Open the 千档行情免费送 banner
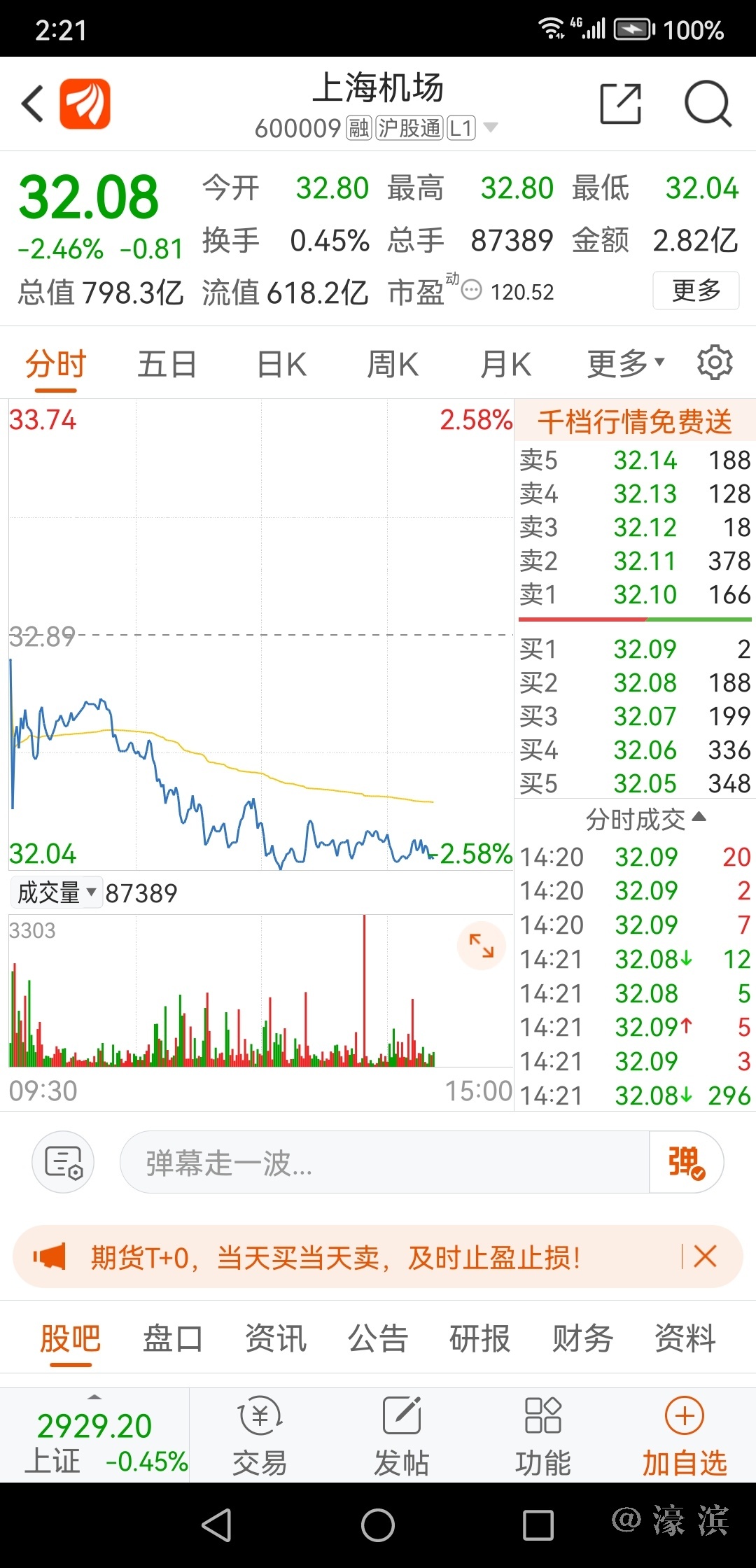The height and width of the screenshot is (1568, 756). click(634, 421)
